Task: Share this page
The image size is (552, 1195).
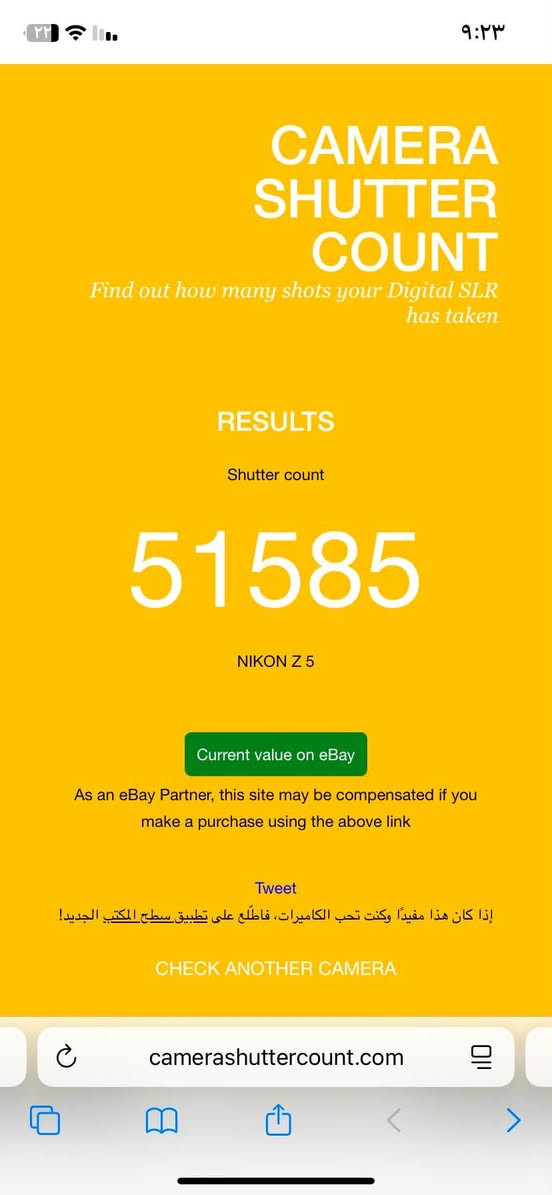Action: (x=278, y=1119)
